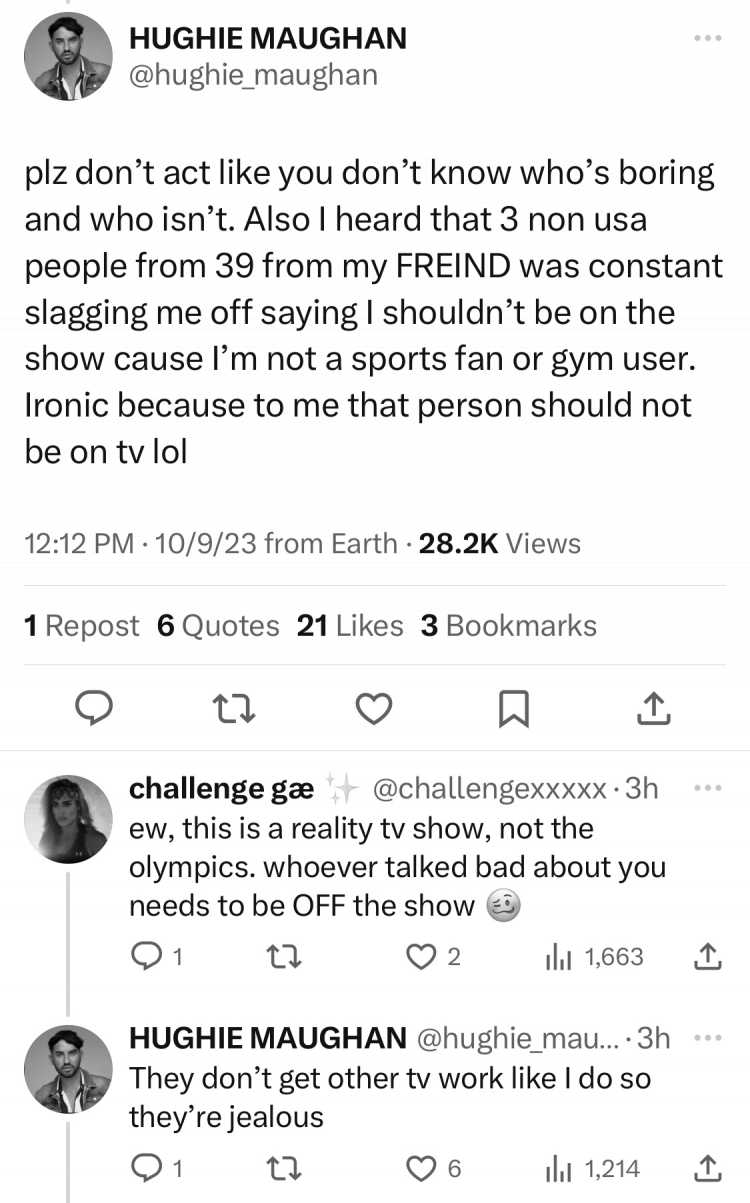This screenshot has width=750, height=1203.
Task: Open overflow menu on challenge gæ's reply
Action: coord(707,787)
